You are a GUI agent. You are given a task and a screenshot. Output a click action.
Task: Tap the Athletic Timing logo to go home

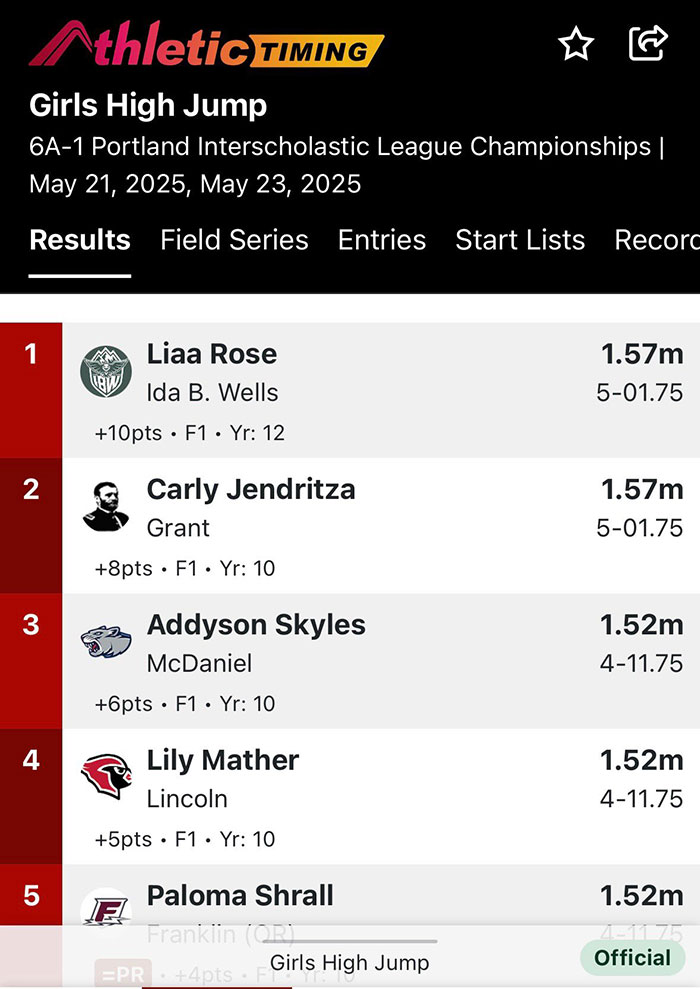pyautogui.click(x=207, y=46)
